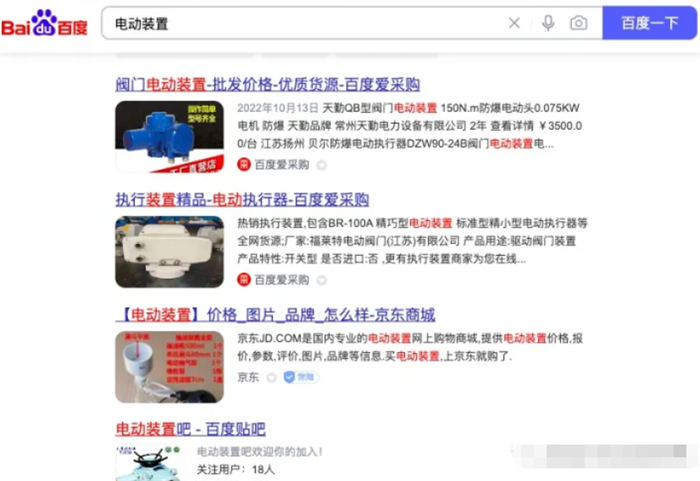The width and height of the screenshot is (700, 481).
Task: View the white electric actuator thumbnail
Action: [x=169, y=251]
